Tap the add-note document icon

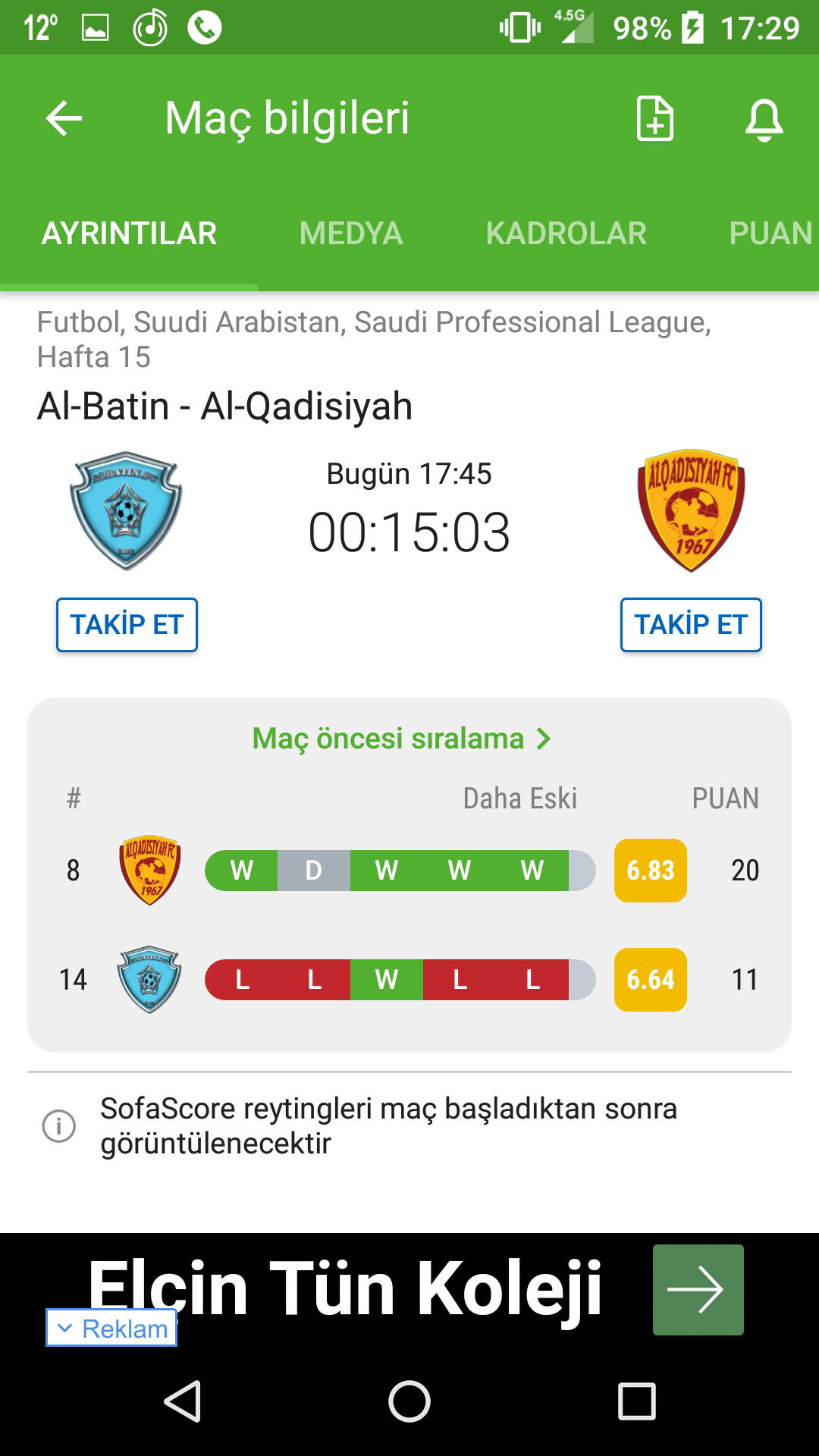click(655, 118)
